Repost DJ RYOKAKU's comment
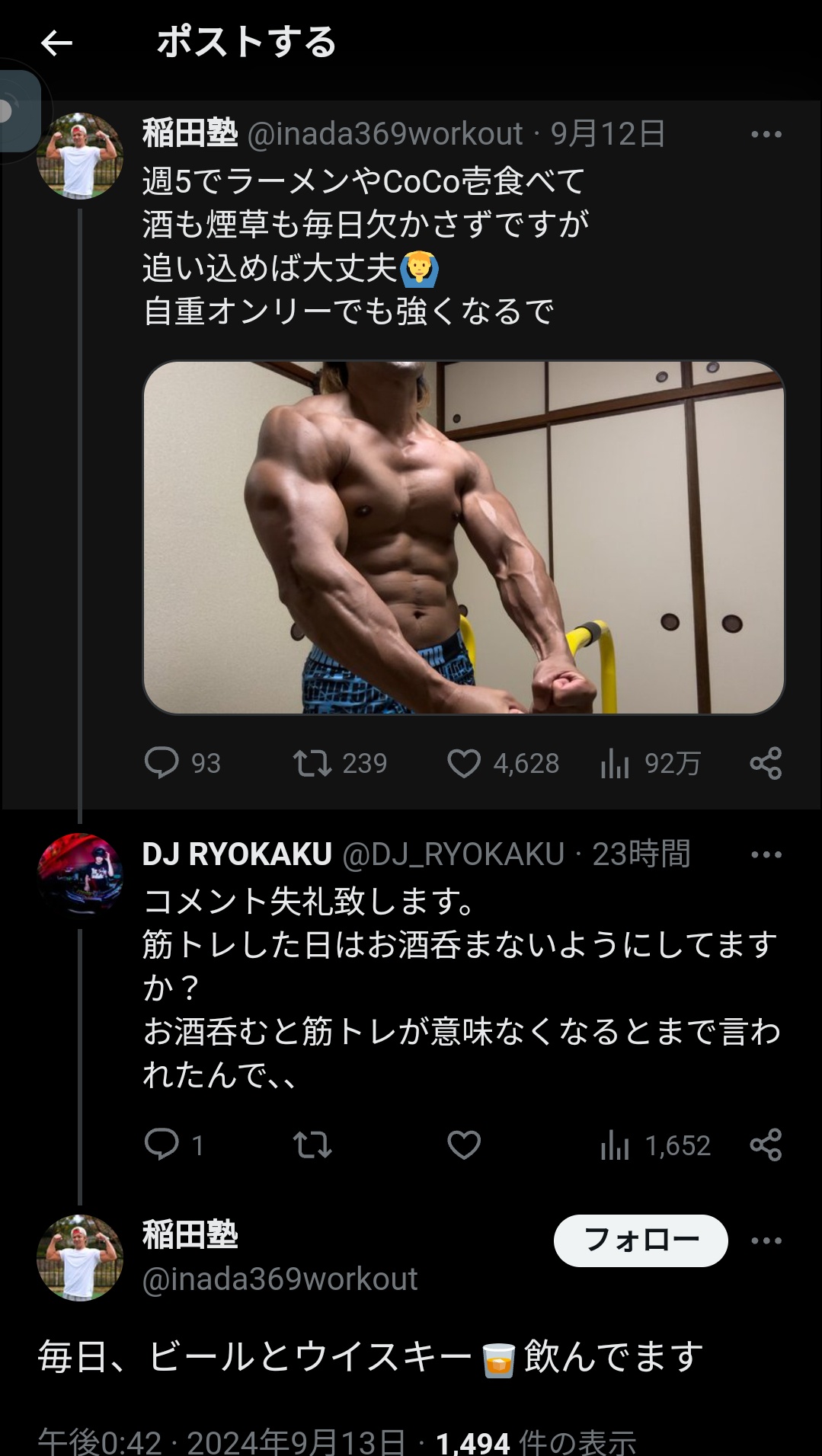The width and height of the screenshot is (822, 1456). (x=312, y=1145)
